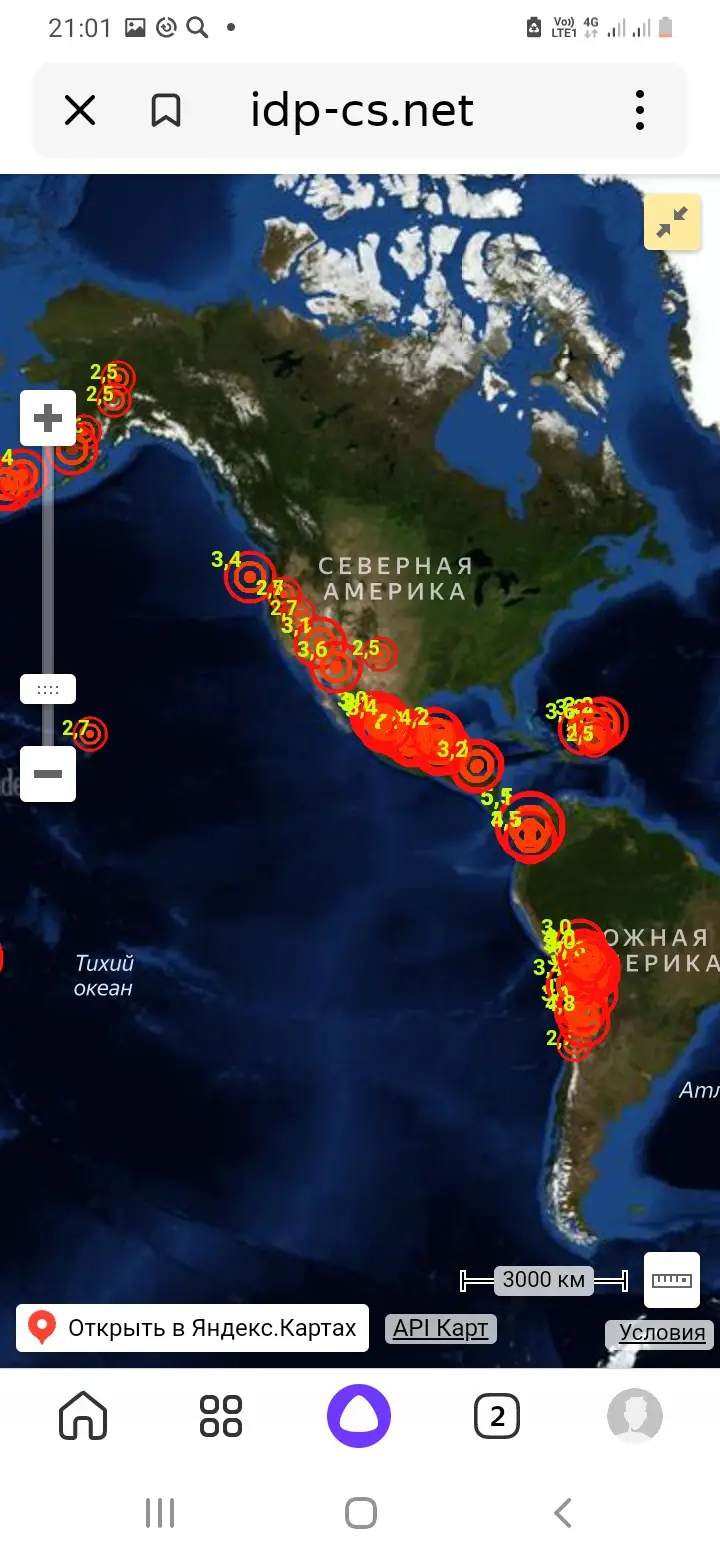This screenshot has width=720, height=1560.
Task: Zoom out on the map
Action: (48, 774)
